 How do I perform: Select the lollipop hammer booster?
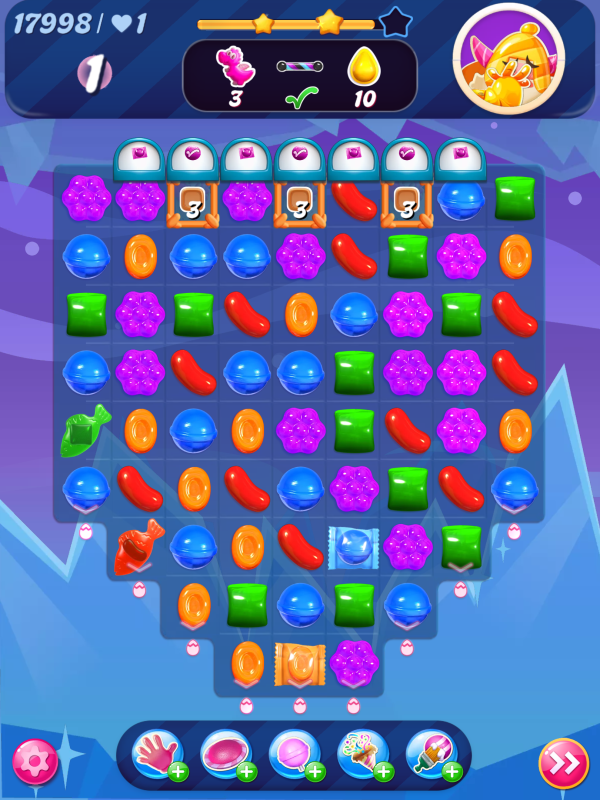click(x=293, y=754)
